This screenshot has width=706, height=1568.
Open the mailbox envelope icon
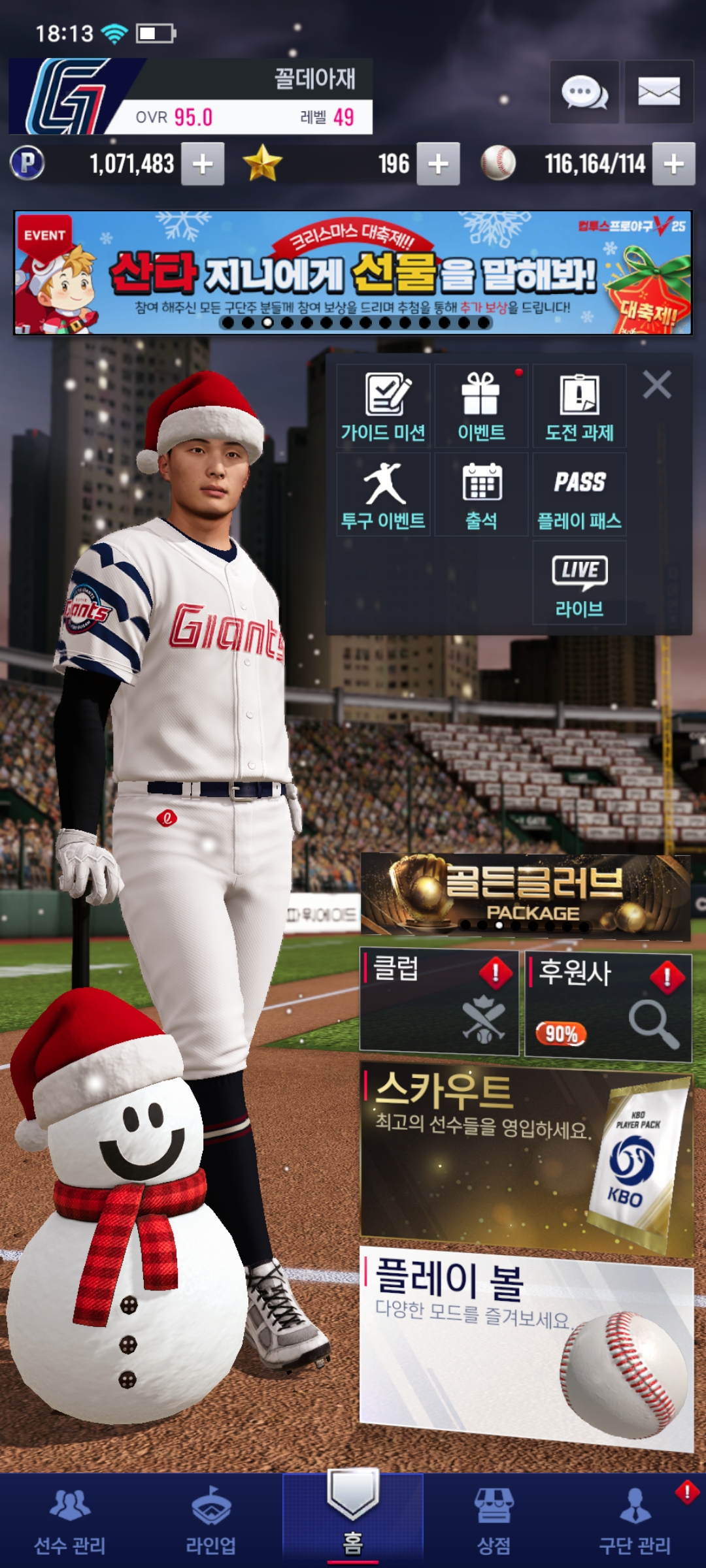[x=658, y=92]
